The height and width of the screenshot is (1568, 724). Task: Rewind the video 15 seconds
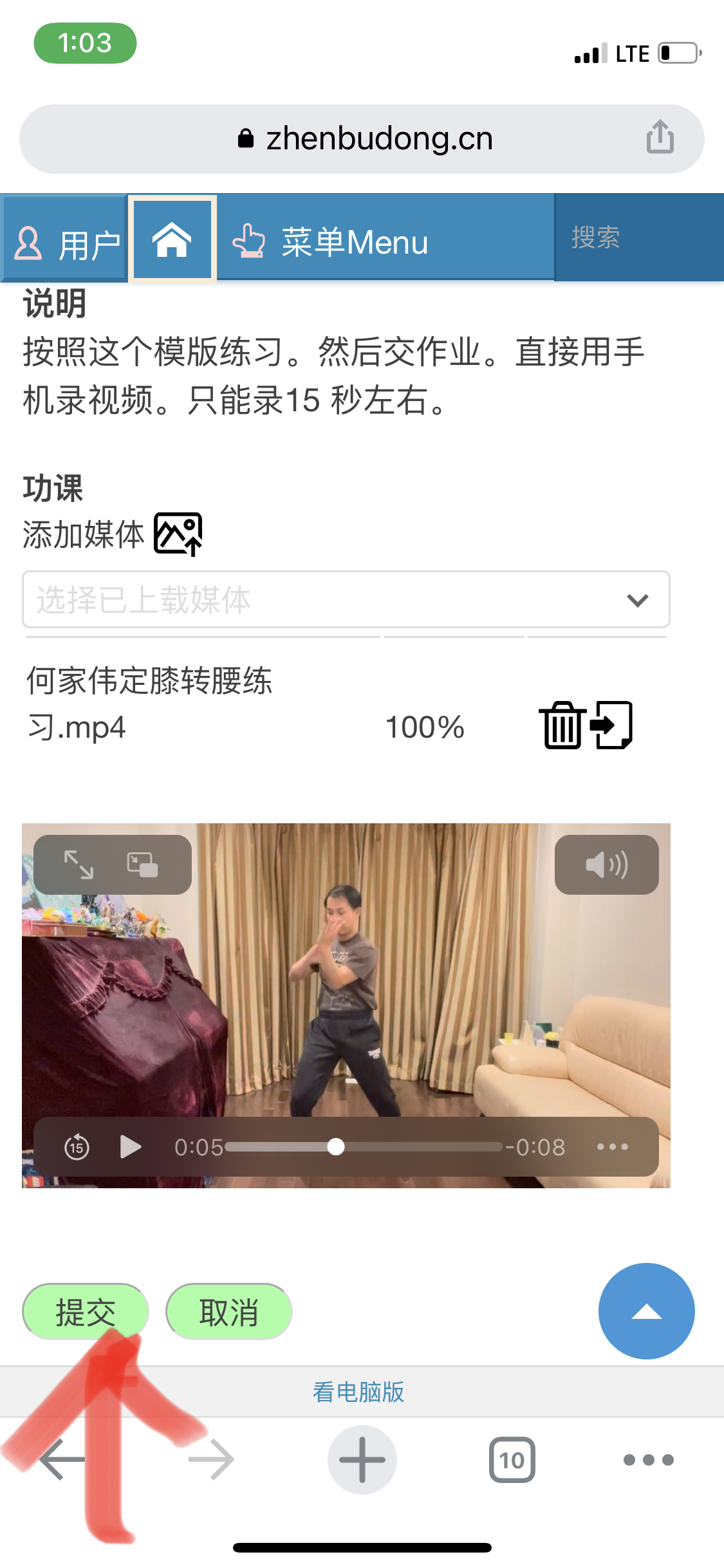pos(77,1146)
